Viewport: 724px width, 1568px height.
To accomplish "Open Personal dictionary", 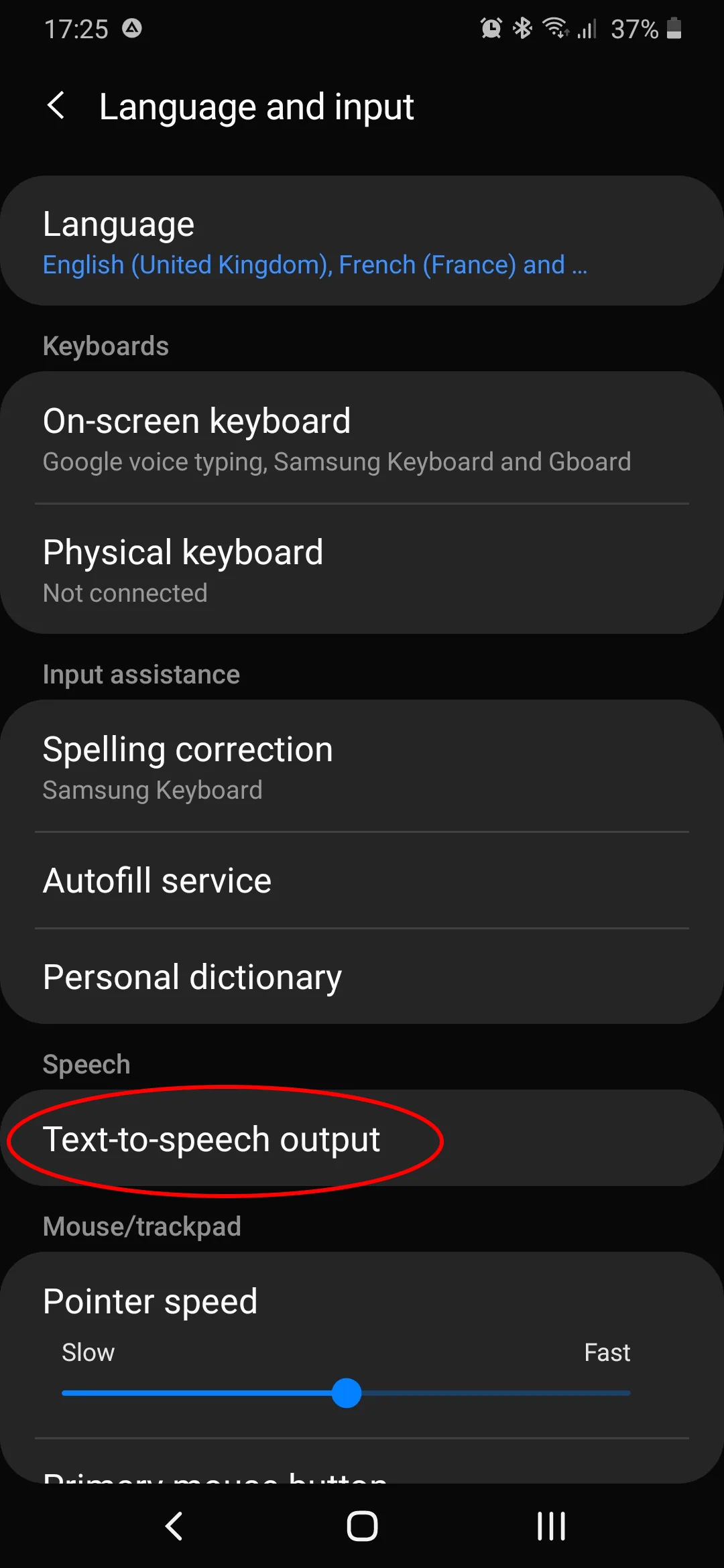I will tap(362, 977).
